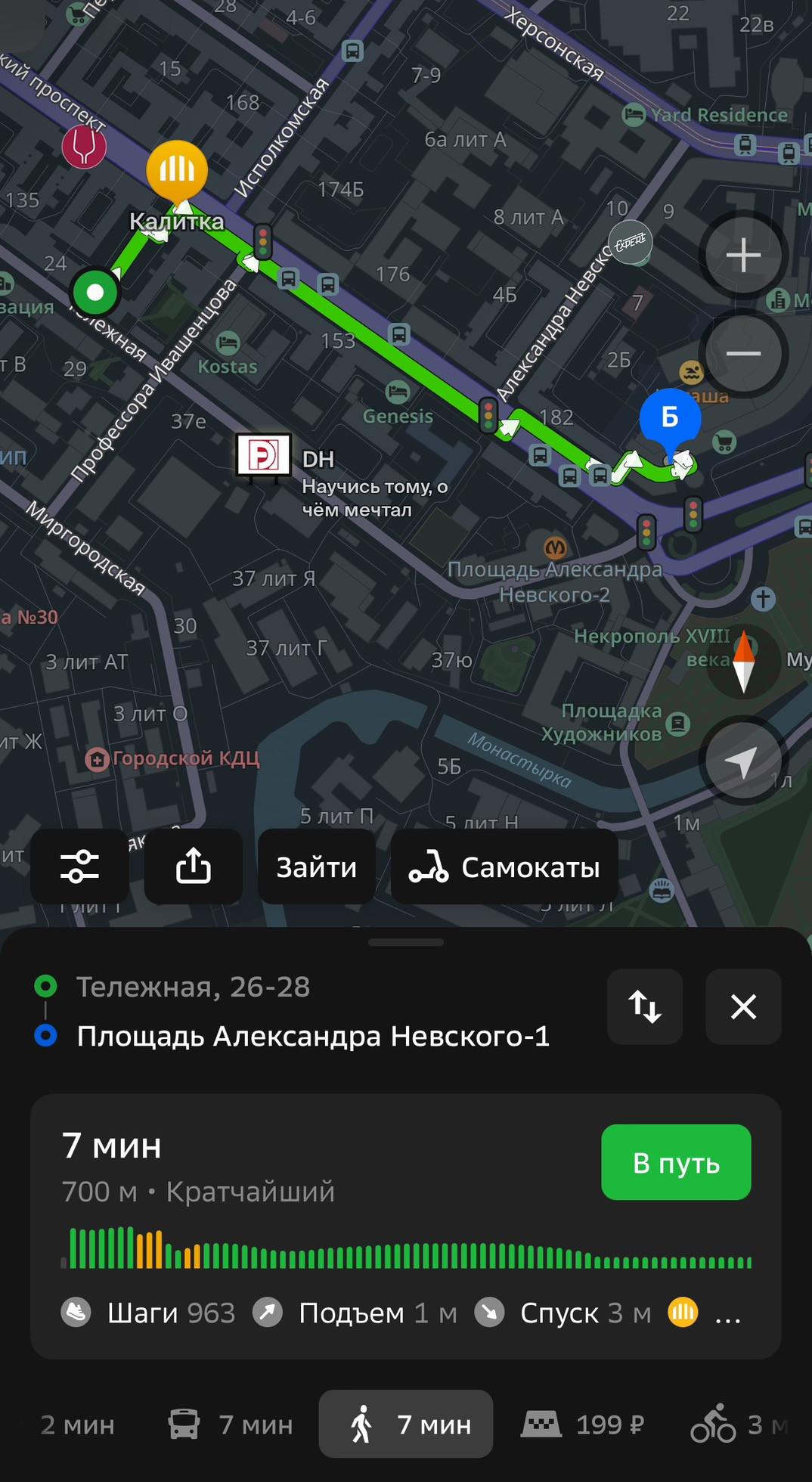
Task: Tap the Зайти button
Action: point(317,867)
